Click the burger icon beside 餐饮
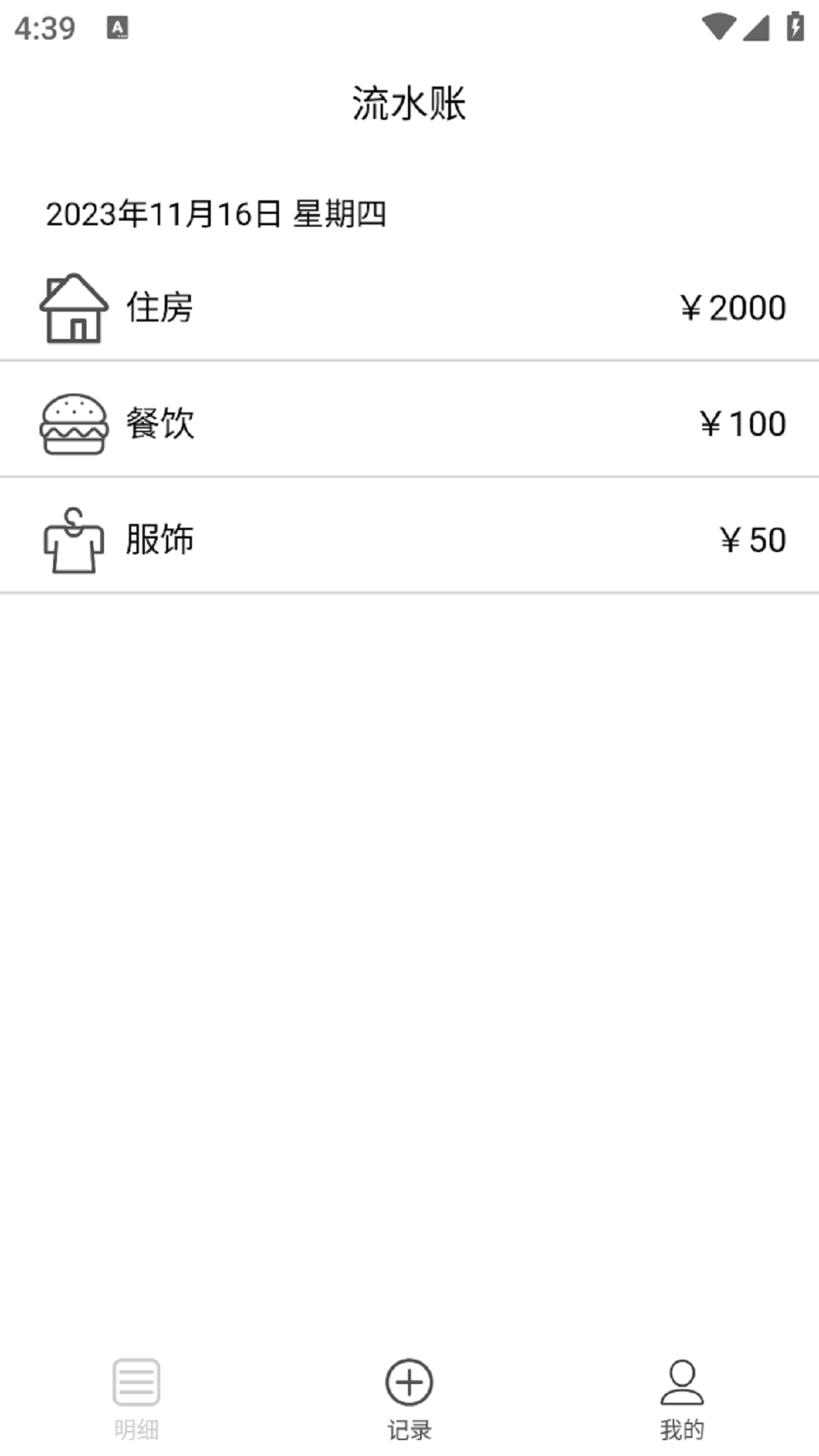The width and height of the screenshot is (819, 1456). [x=74, y=422]
